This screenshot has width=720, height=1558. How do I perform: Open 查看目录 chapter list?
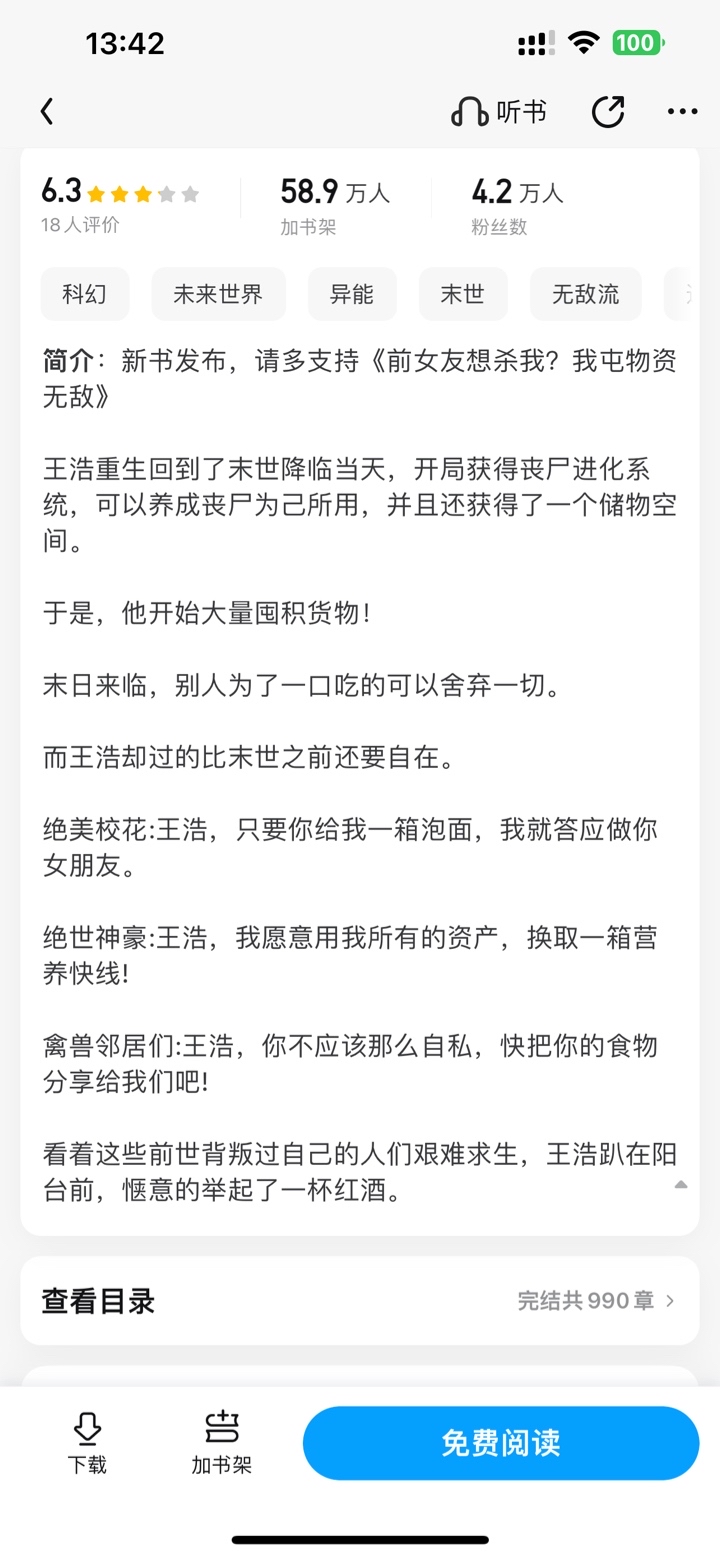[x=359, y=1300]
